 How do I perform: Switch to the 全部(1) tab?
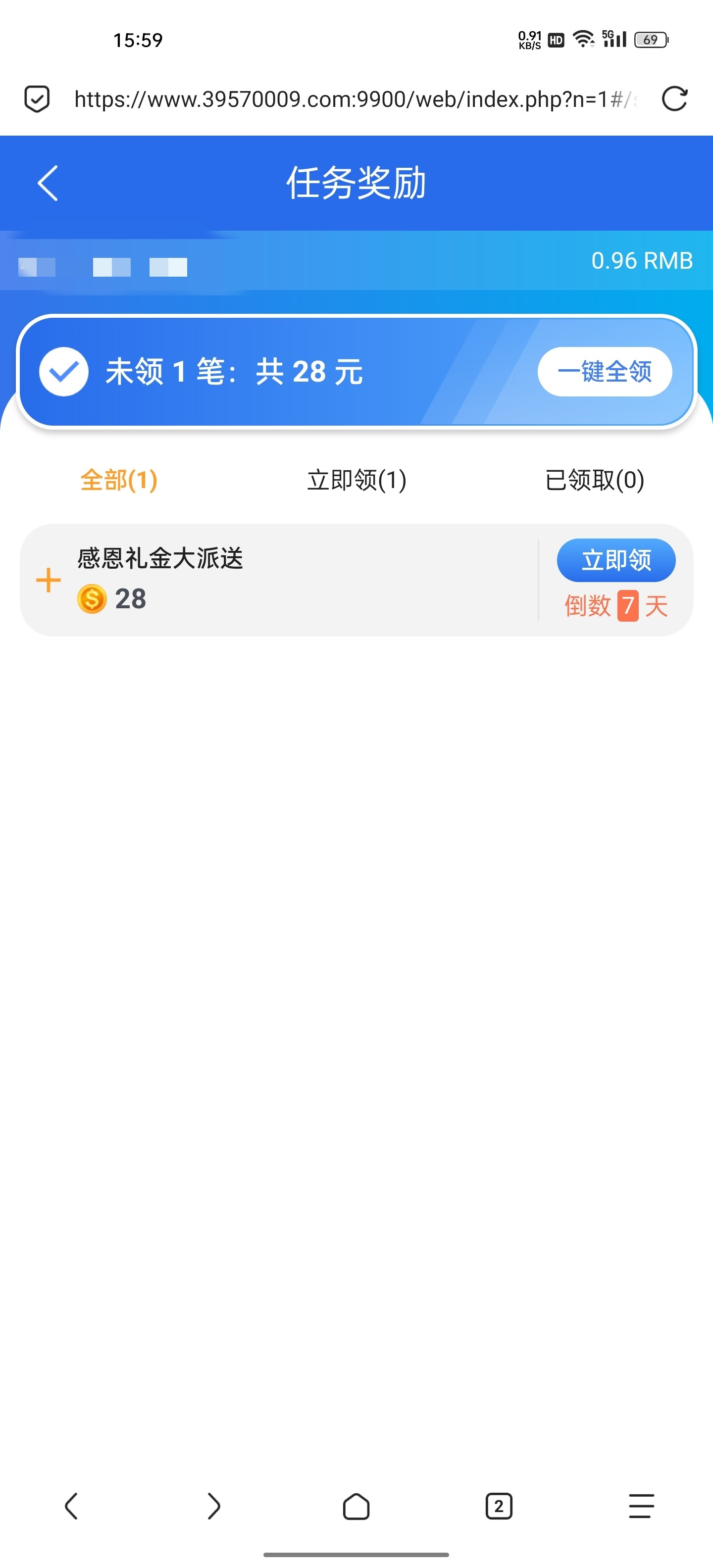119,480
